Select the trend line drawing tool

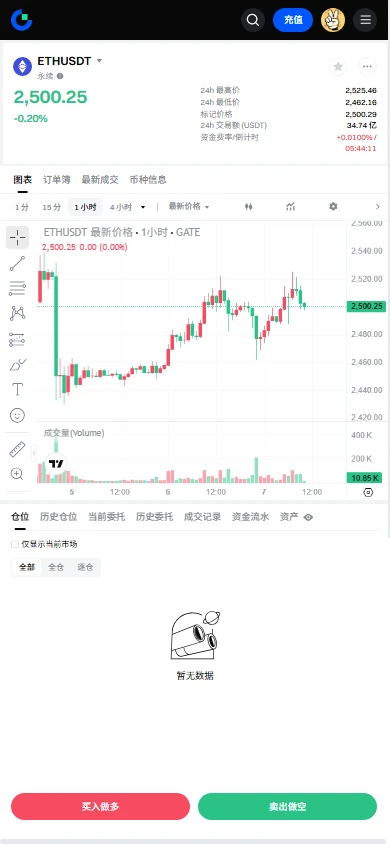coord(17,264)
